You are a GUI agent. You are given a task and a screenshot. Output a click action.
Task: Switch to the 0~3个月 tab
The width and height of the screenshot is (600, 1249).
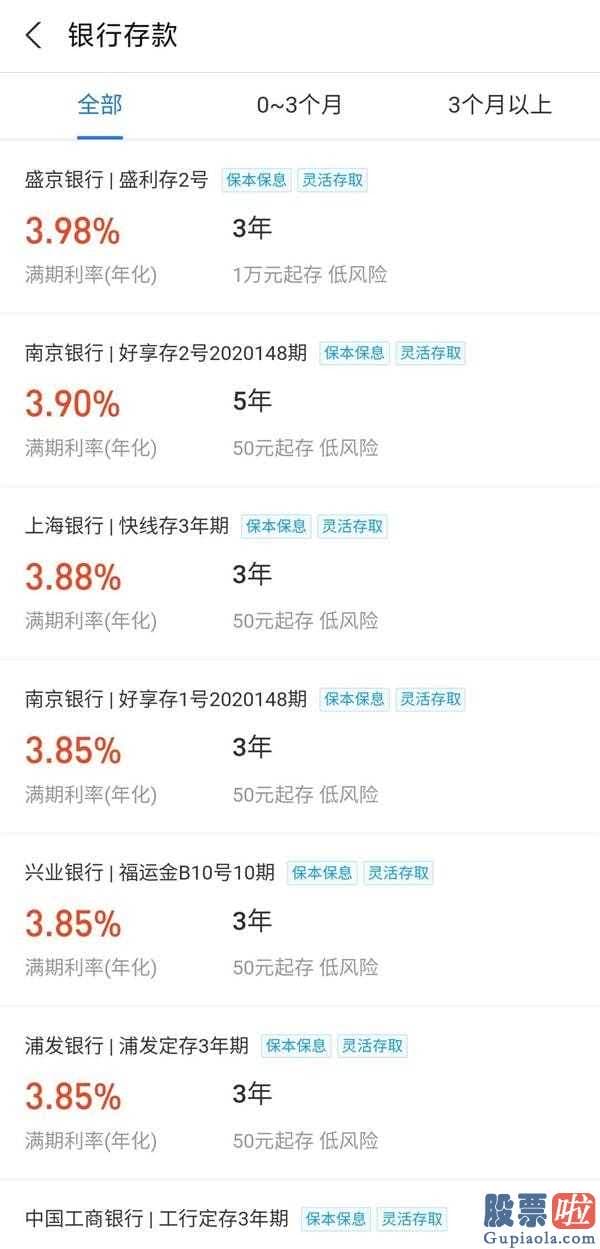click(299, 104)
